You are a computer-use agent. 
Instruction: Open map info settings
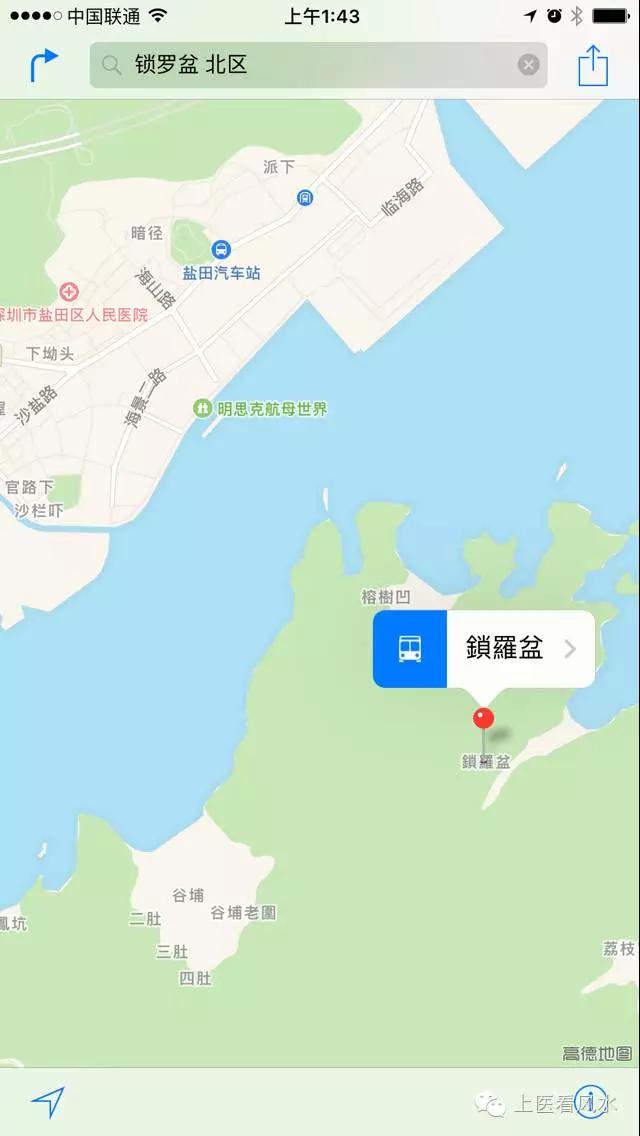pos(591,1101)
